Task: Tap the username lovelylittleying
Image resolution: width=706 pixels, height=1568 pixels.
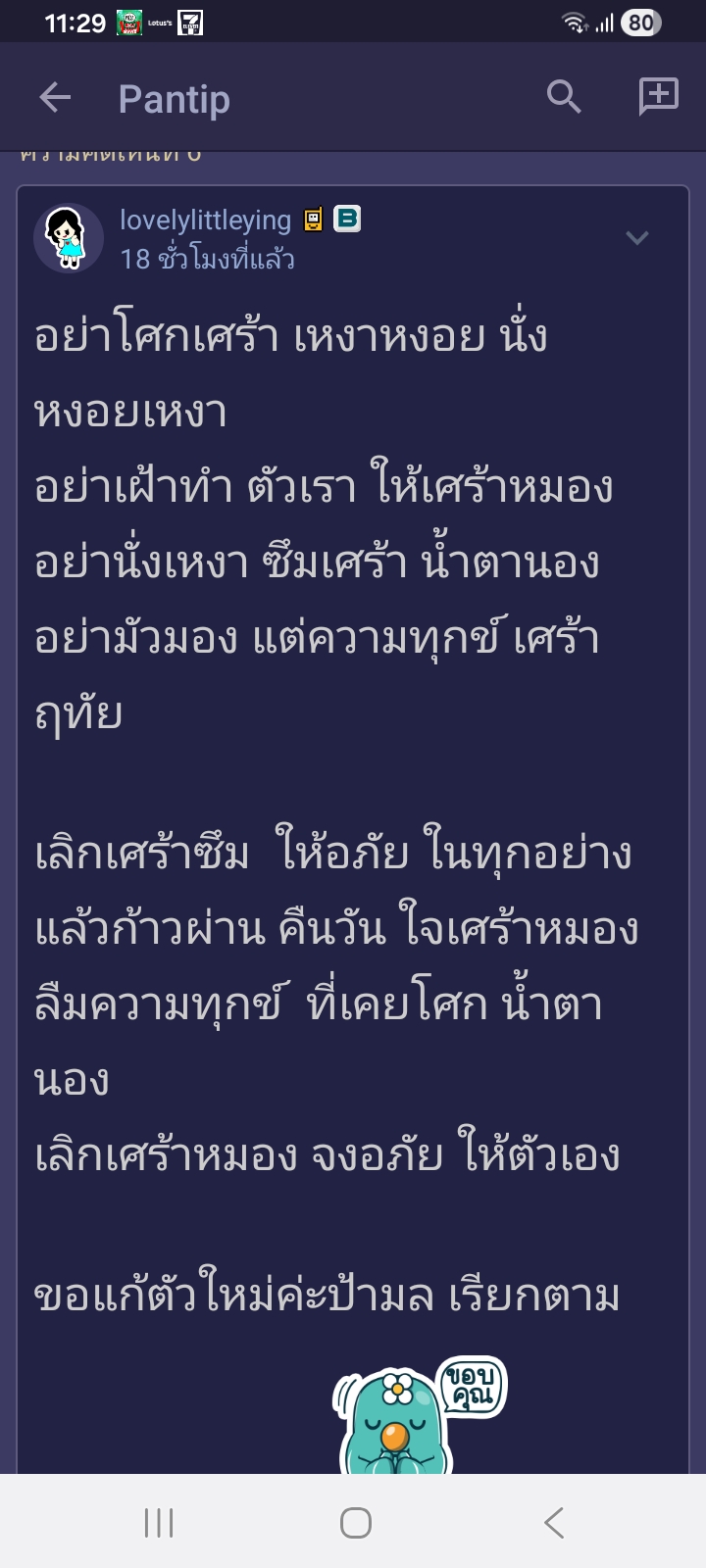Action: click(205, 220)
